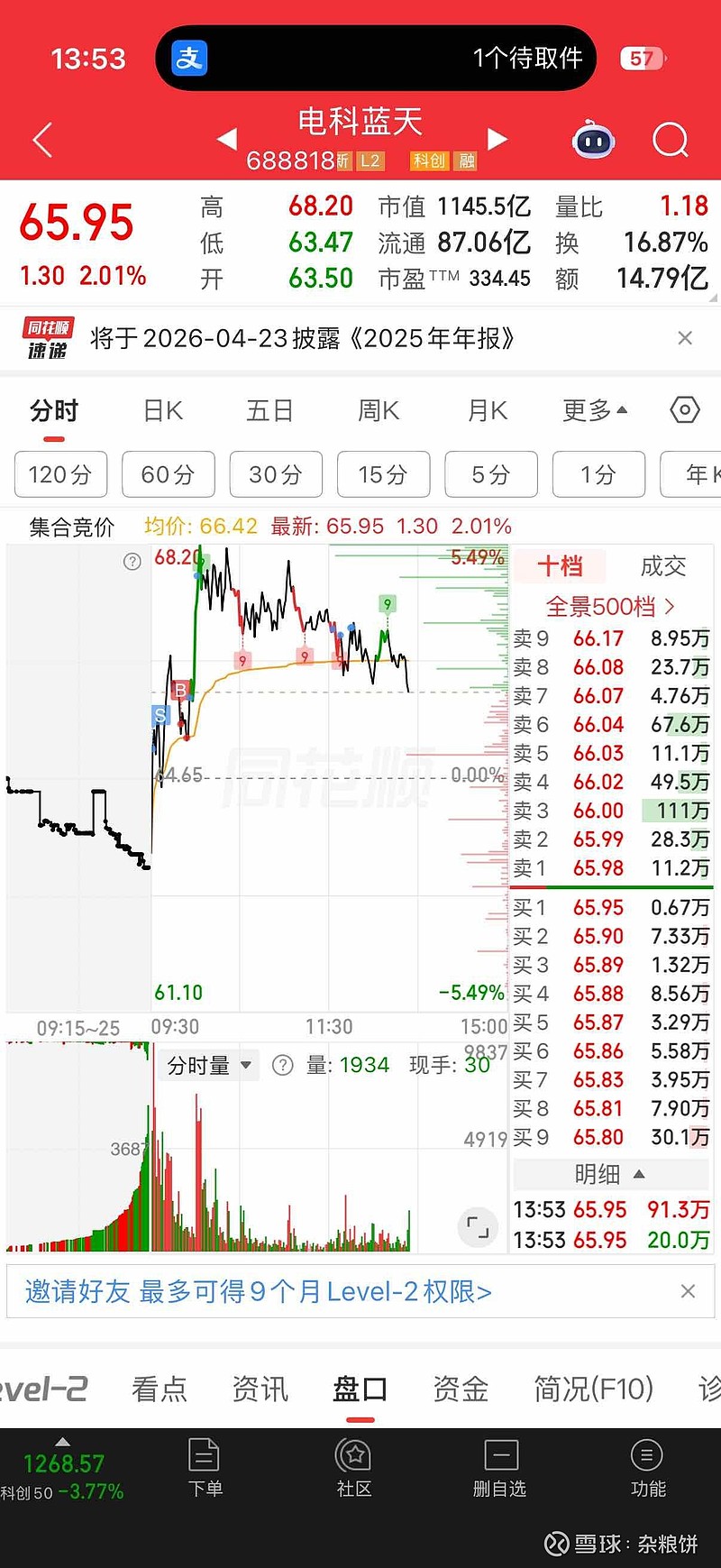Image resolution: width=721 pixels, height=1568 pixels.
Task: Open the stock search magnifier
Action: [670, 140]
